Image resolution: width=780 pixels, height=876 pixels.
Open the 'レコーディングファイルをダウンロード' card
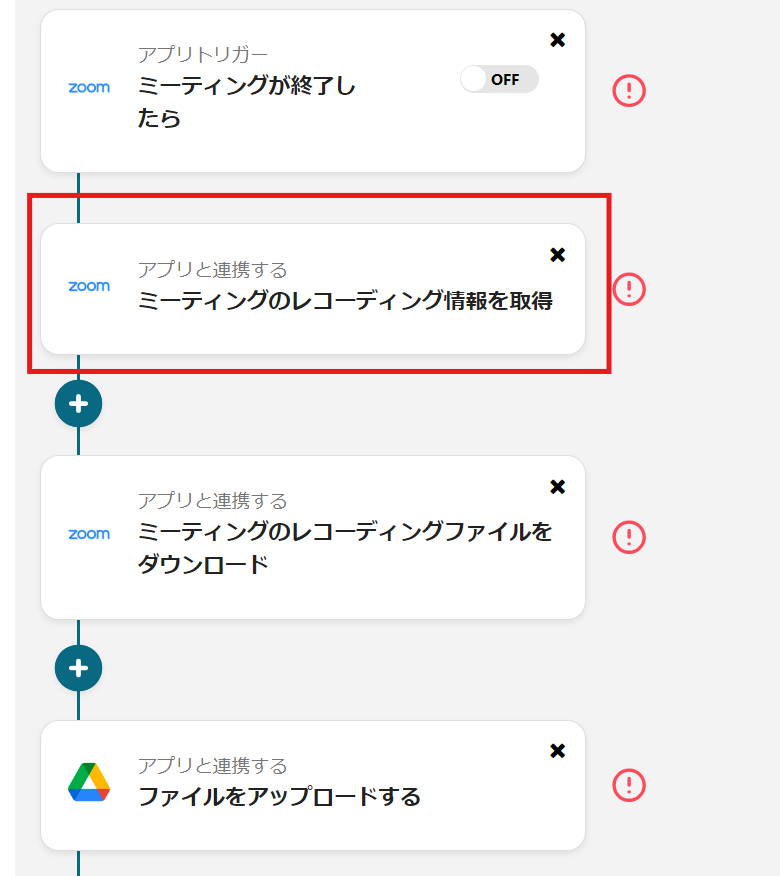pyautogui.click(x=344, y=546)
